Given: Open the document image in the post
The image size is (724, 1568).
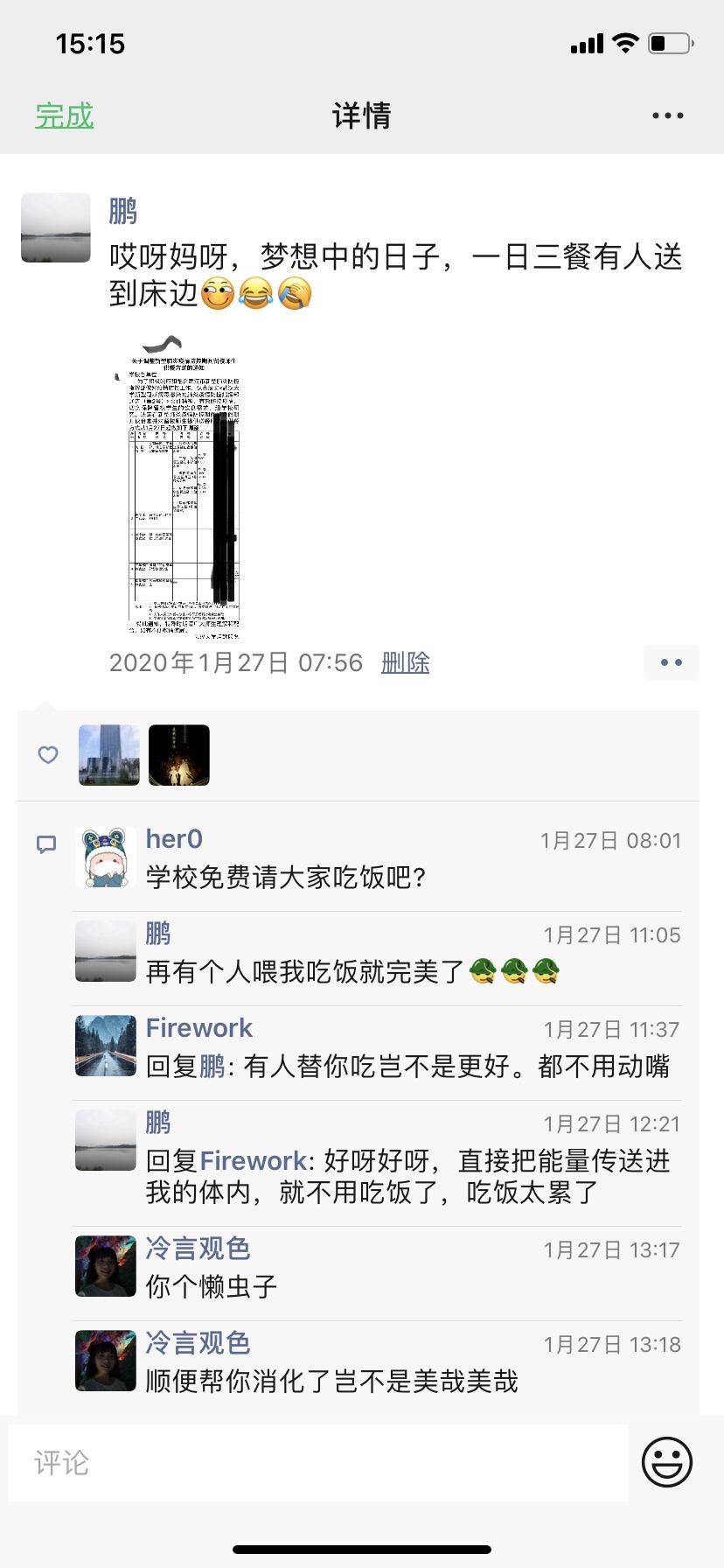Looking at the screenshot, I should click(x=183, y=487).
